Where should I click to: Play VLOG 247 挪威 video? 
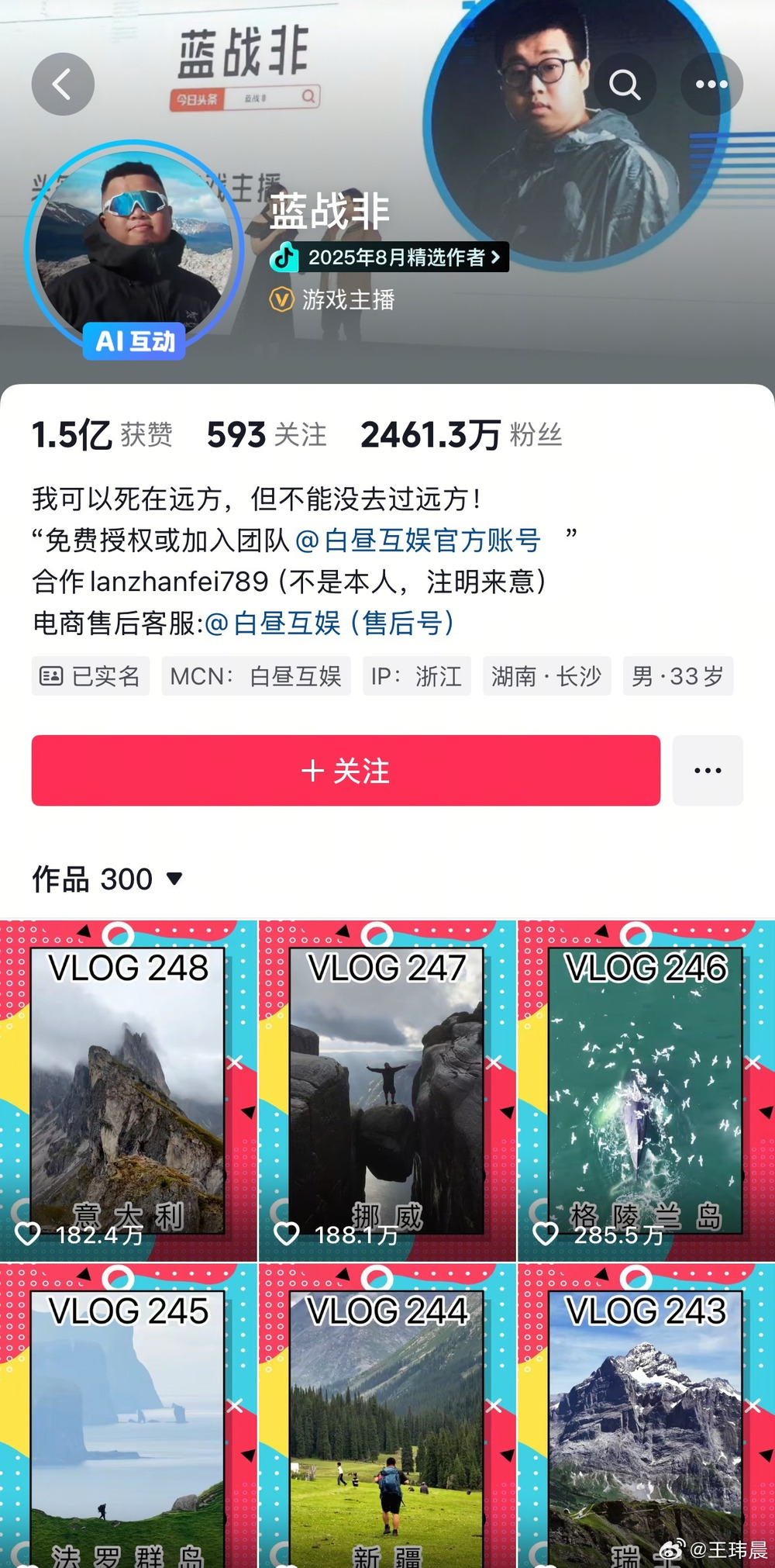pos(387,1090)
